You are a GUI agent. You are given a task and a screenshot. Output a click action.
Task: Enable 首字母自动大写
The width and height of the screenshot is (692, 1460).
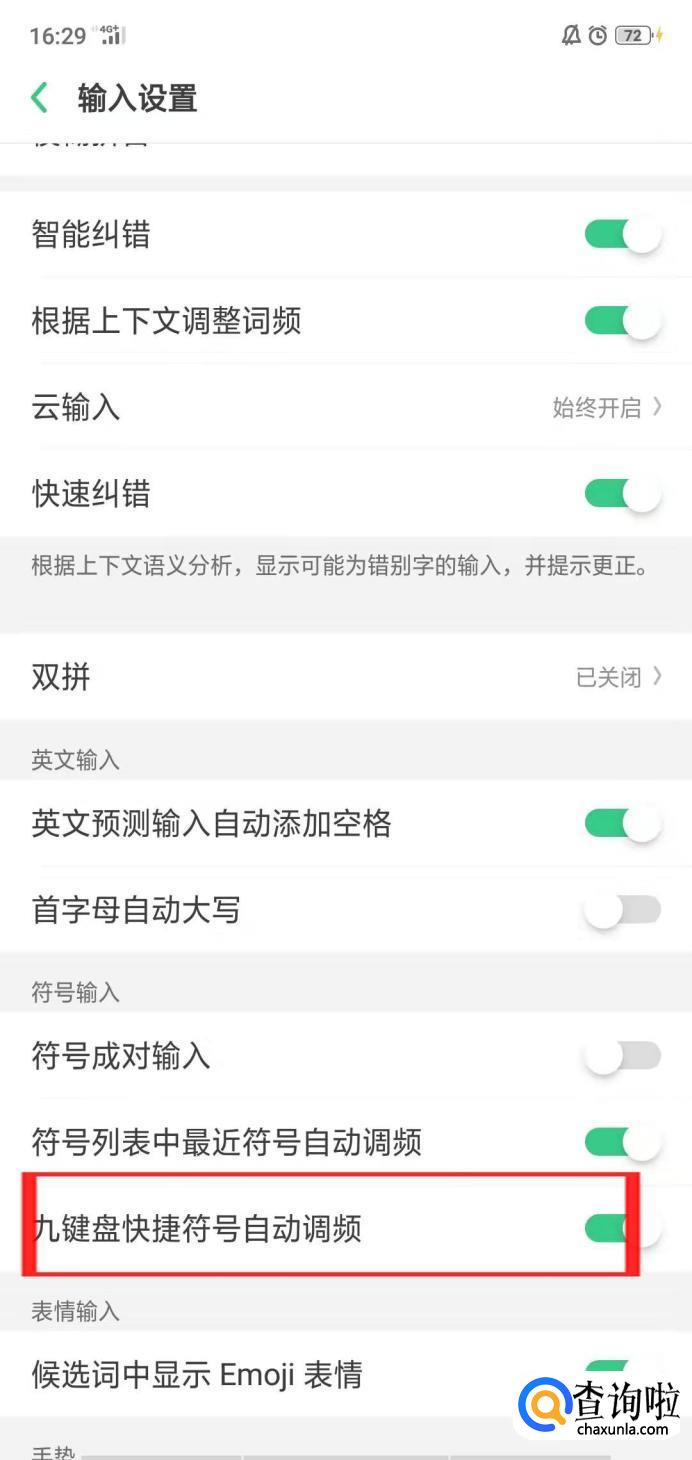(x=622, y=910)
